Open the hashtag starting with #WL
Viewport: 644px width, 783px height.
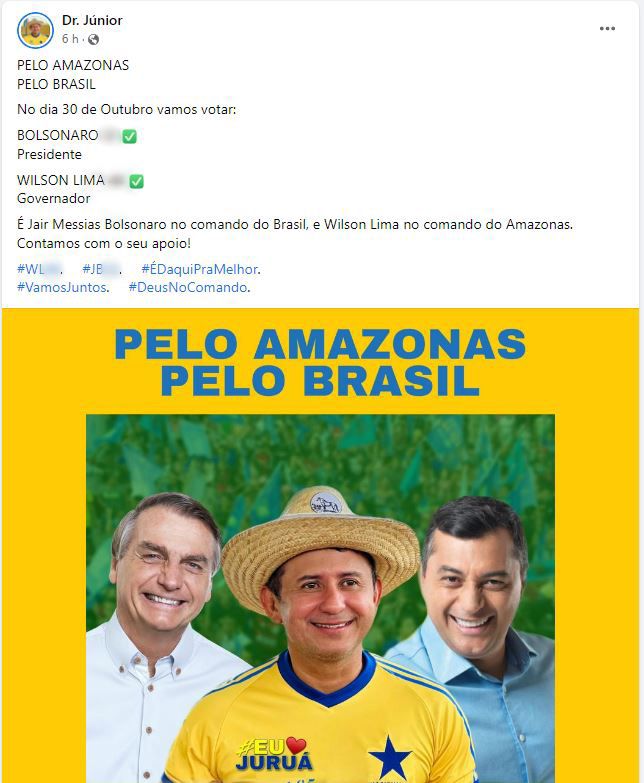coord(39,269)
